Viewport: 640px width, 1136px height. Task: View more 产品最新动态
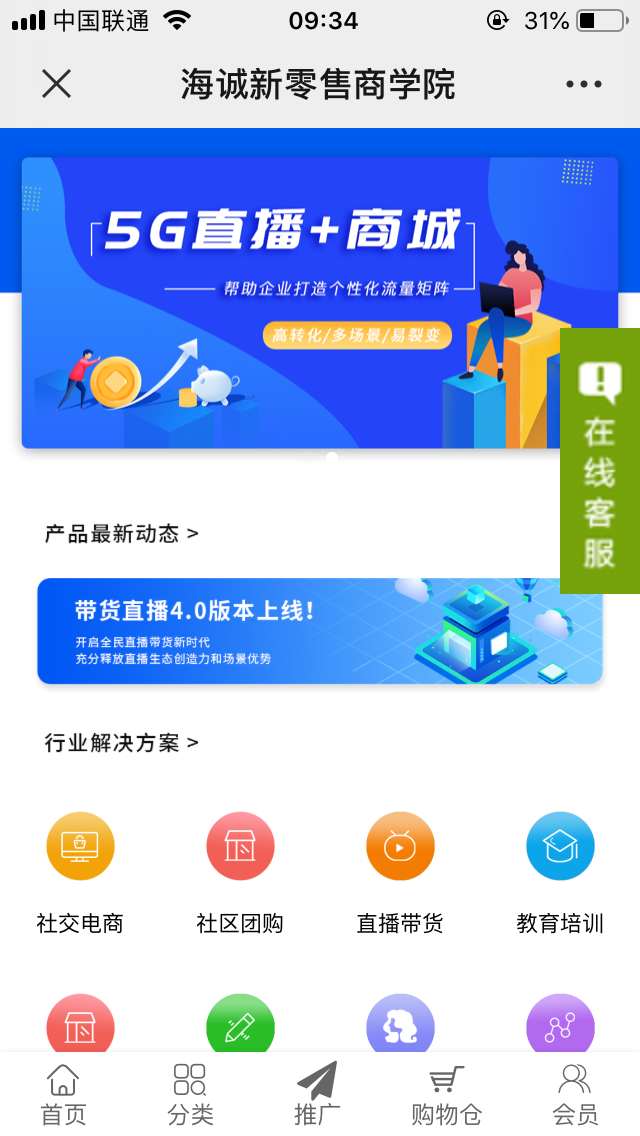click(121, 534)
